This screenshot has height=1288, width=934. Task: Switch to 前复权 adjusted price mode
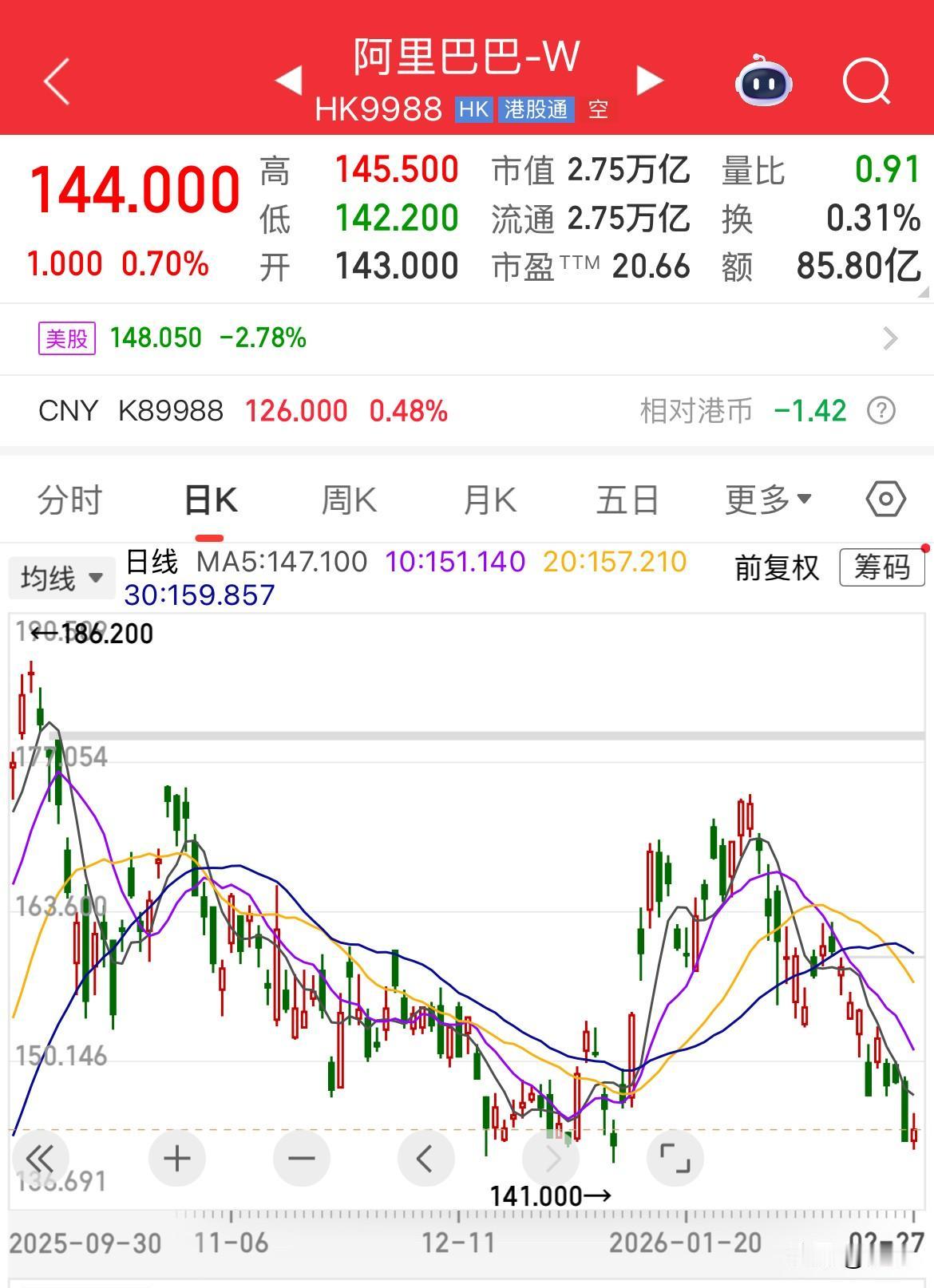point(775,568)
